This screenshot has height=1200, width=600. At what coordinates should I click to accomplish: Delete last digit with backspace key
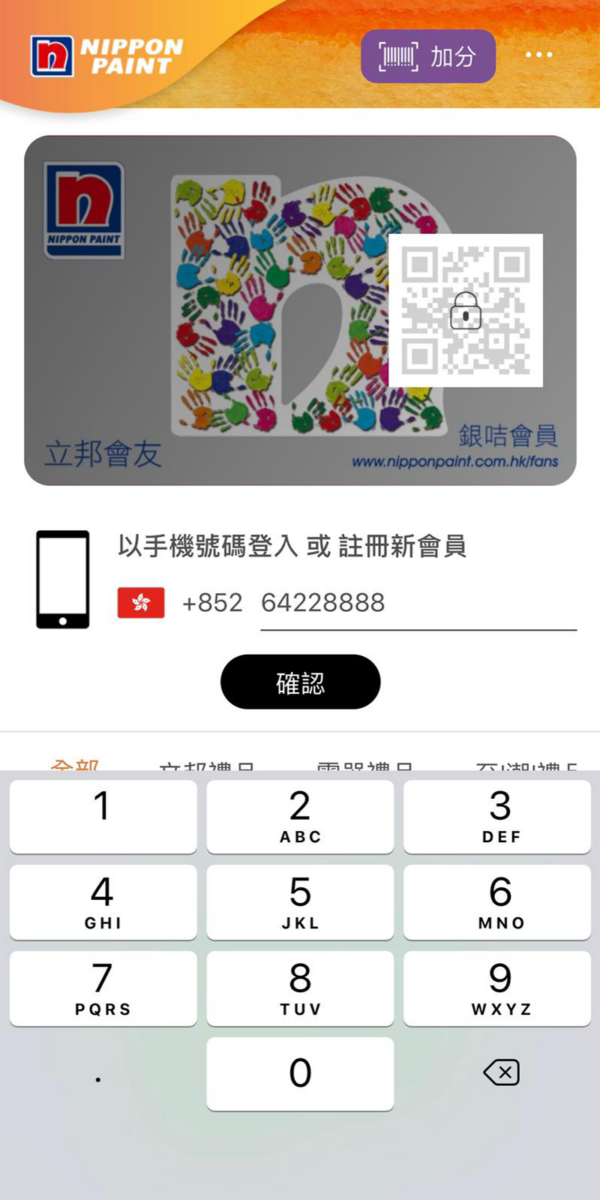tap(500, 1073)
